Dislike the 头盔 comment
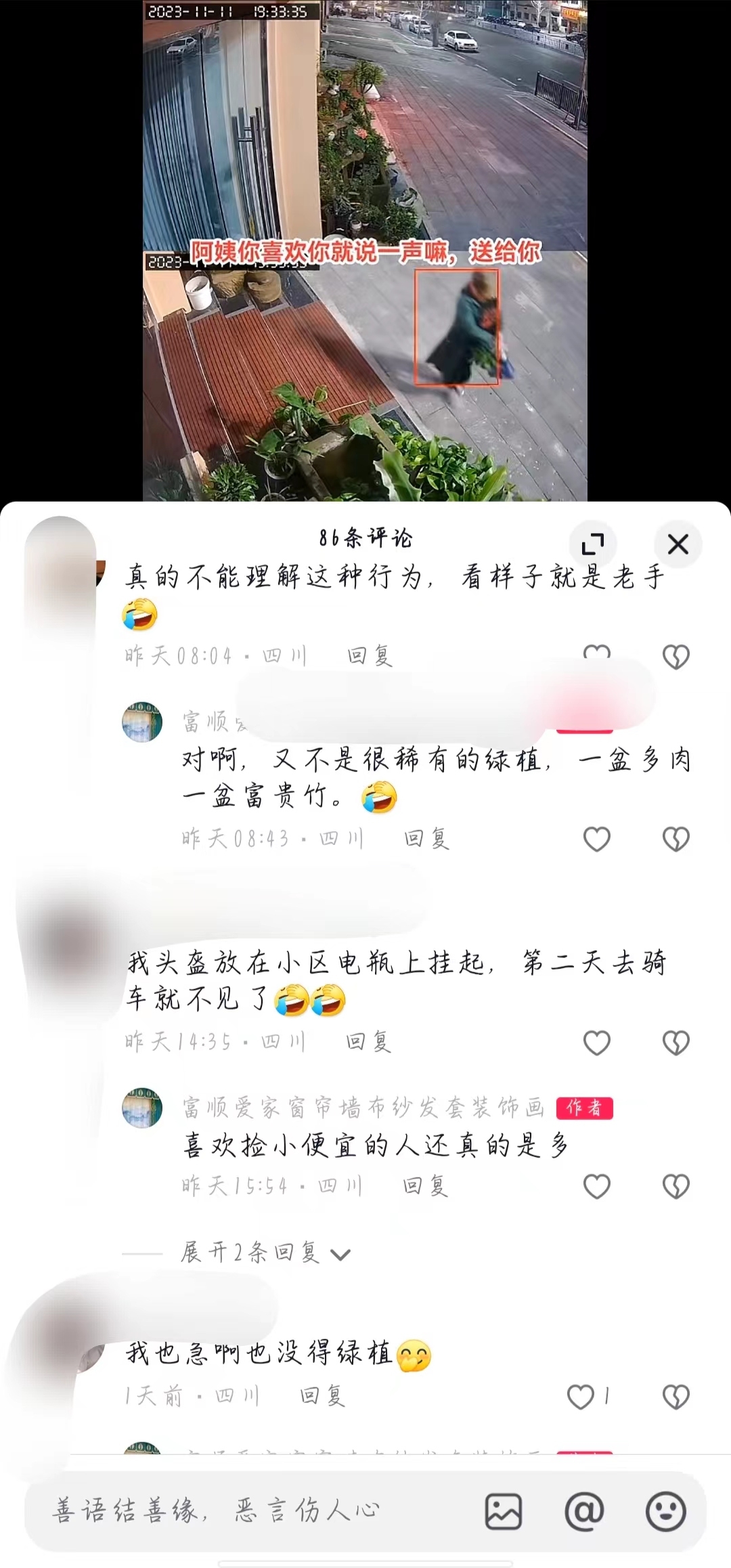This screenshot has height=1568, width=731. coord(675,1043)
